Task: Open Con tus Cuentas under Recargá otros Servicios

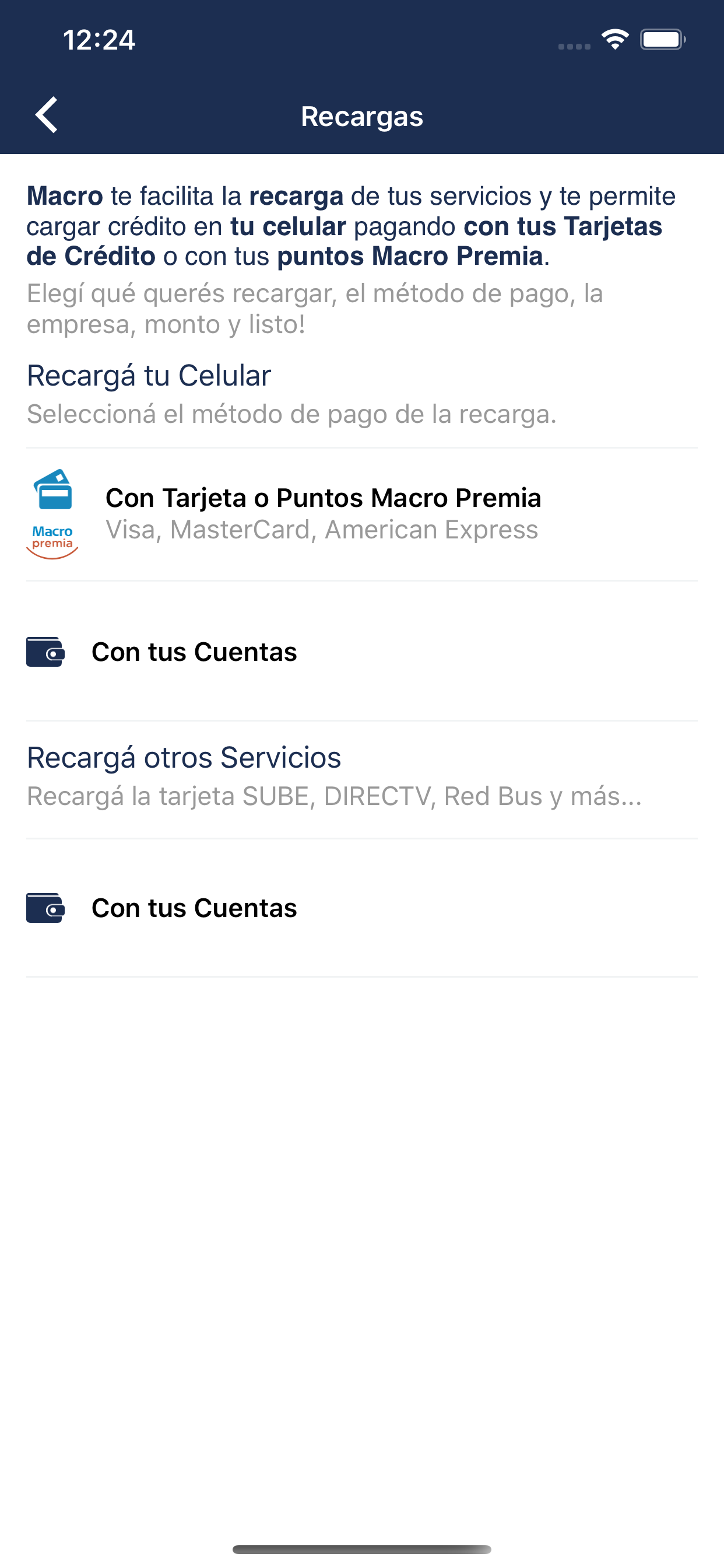Action: click(362, 908)
